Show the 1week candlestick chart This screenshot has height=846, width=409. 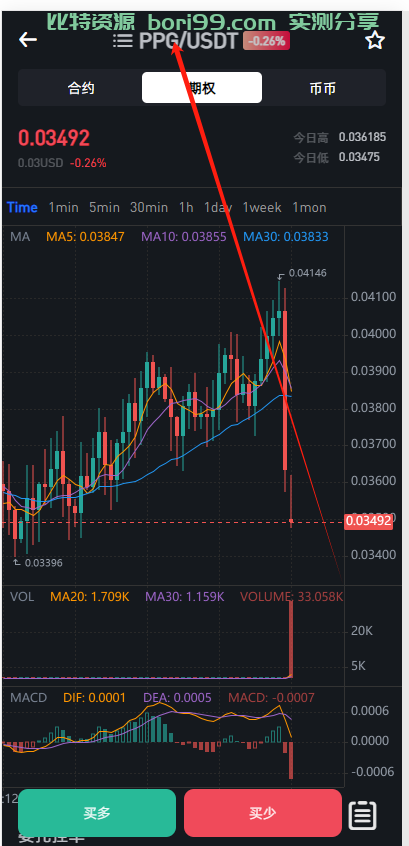click(x=262, y=207)
